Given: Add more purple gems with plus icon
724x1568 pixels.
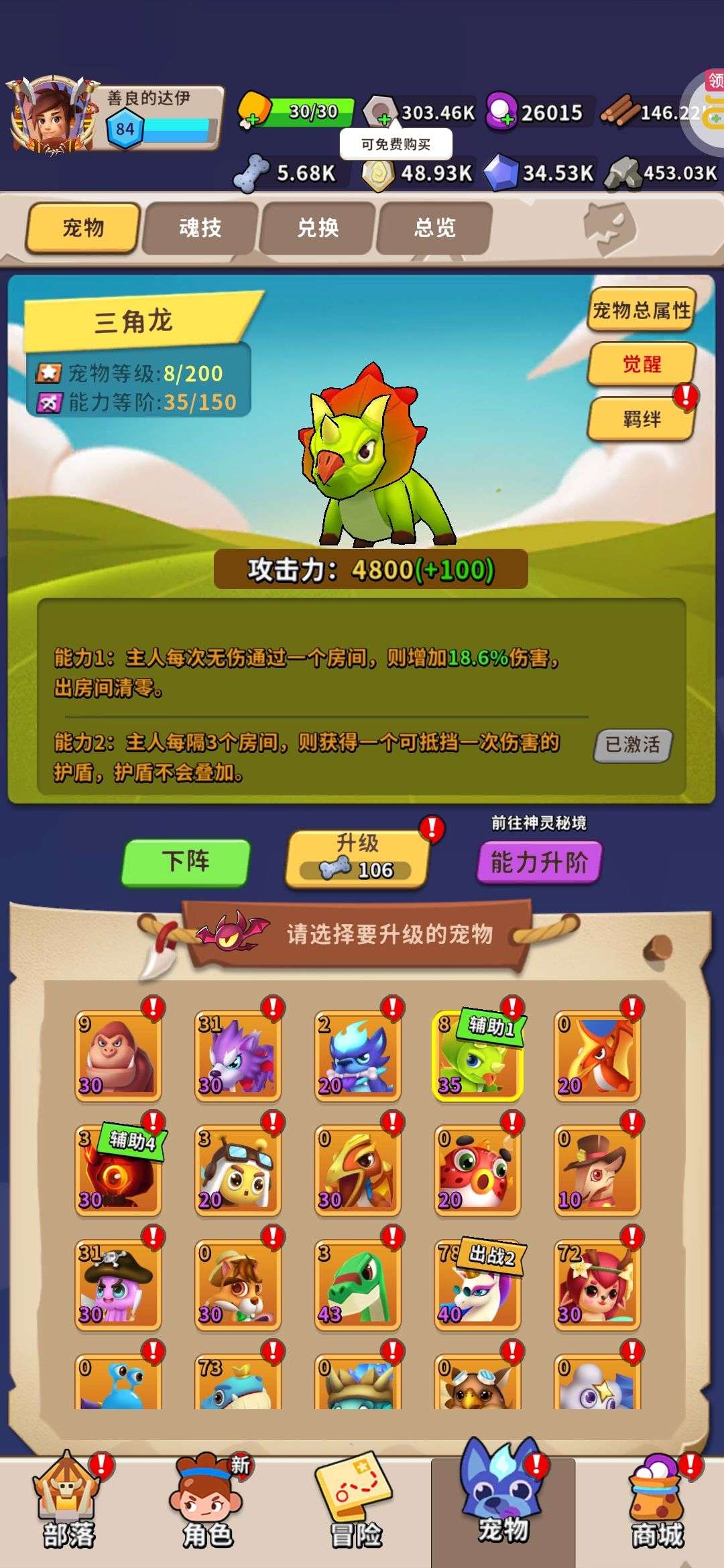Looking at the screenshot, I should click(x=507, y=120).
